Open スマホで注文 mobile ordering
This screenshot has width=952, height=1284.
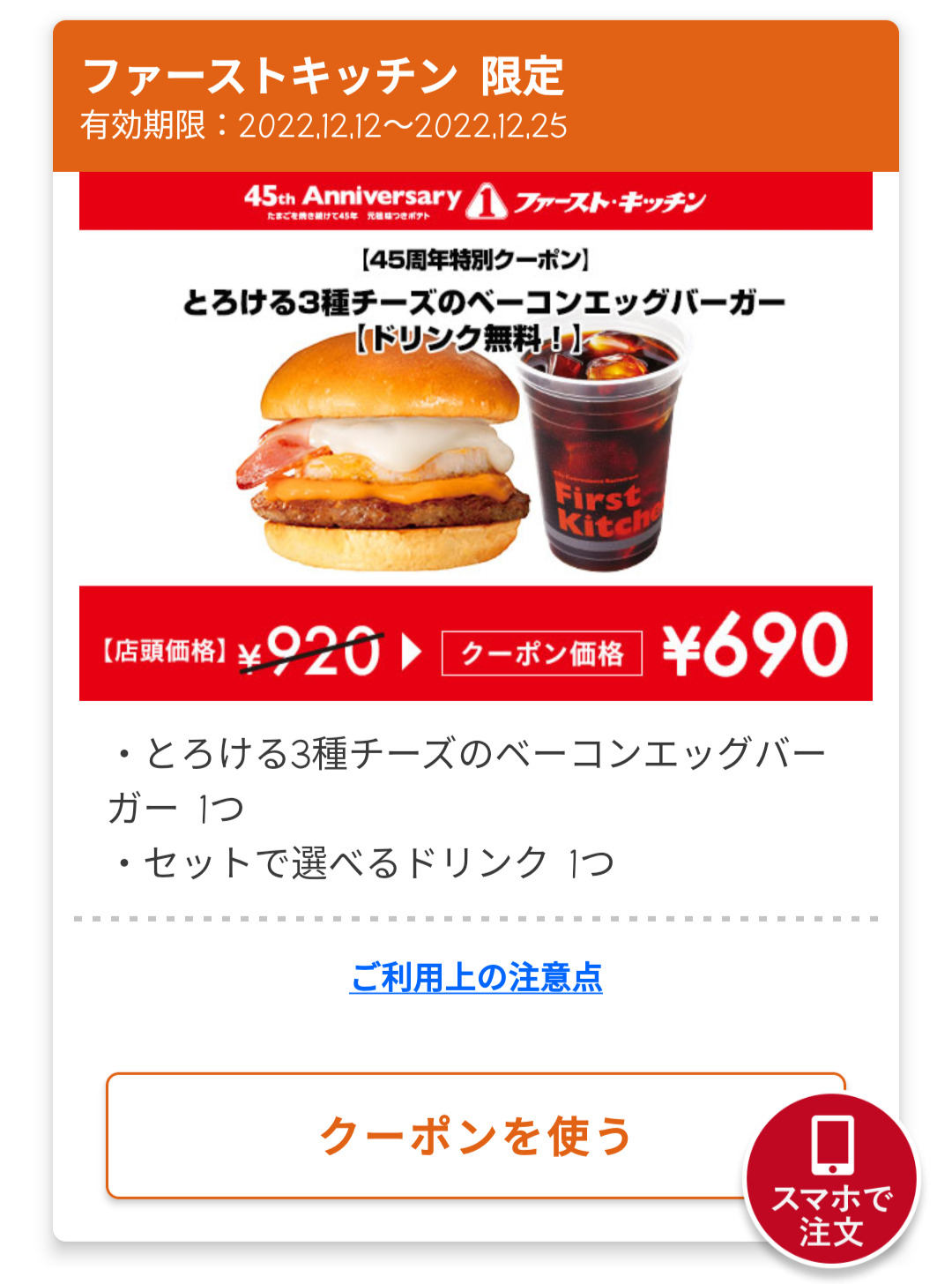coord(831,1181)
